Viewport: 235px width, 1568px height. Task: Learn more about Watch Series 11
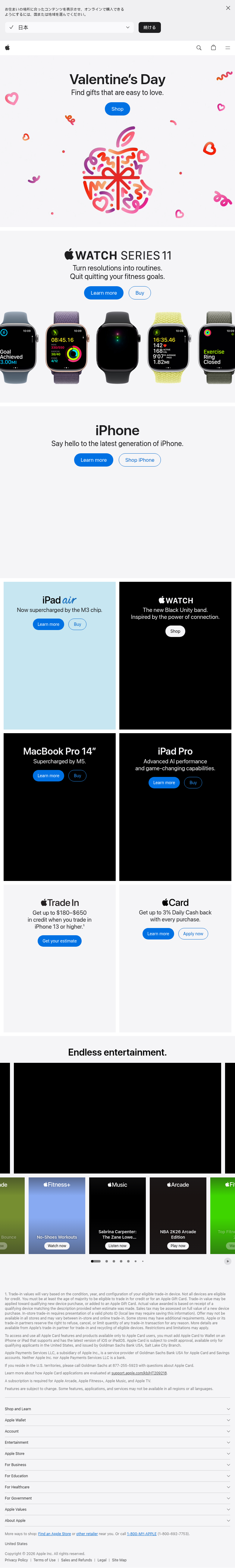coord(104,293)
